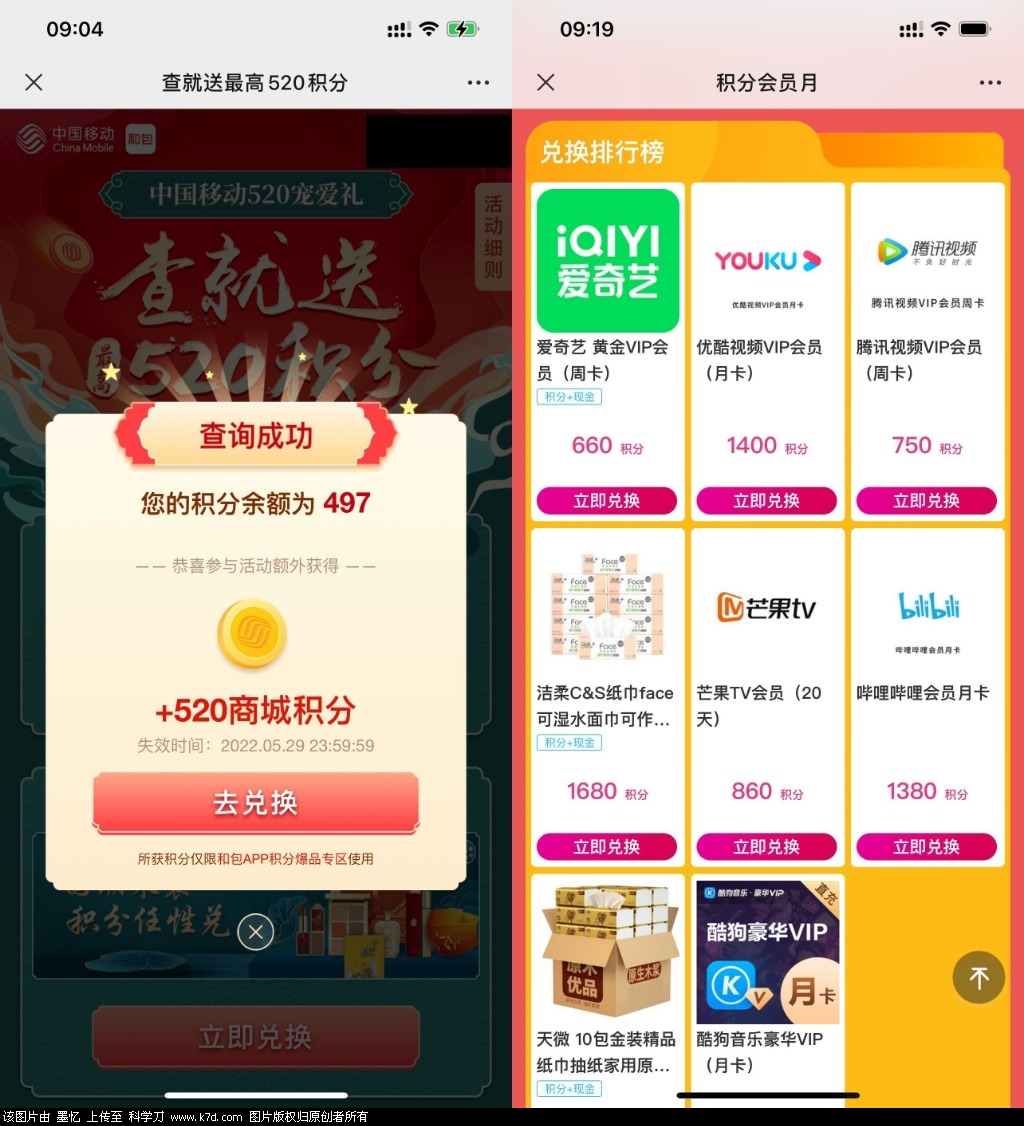Open the 酷狗音乐豪华VIP month card item
Viewport: 1024px width, 1126px height.
(767, 990)
